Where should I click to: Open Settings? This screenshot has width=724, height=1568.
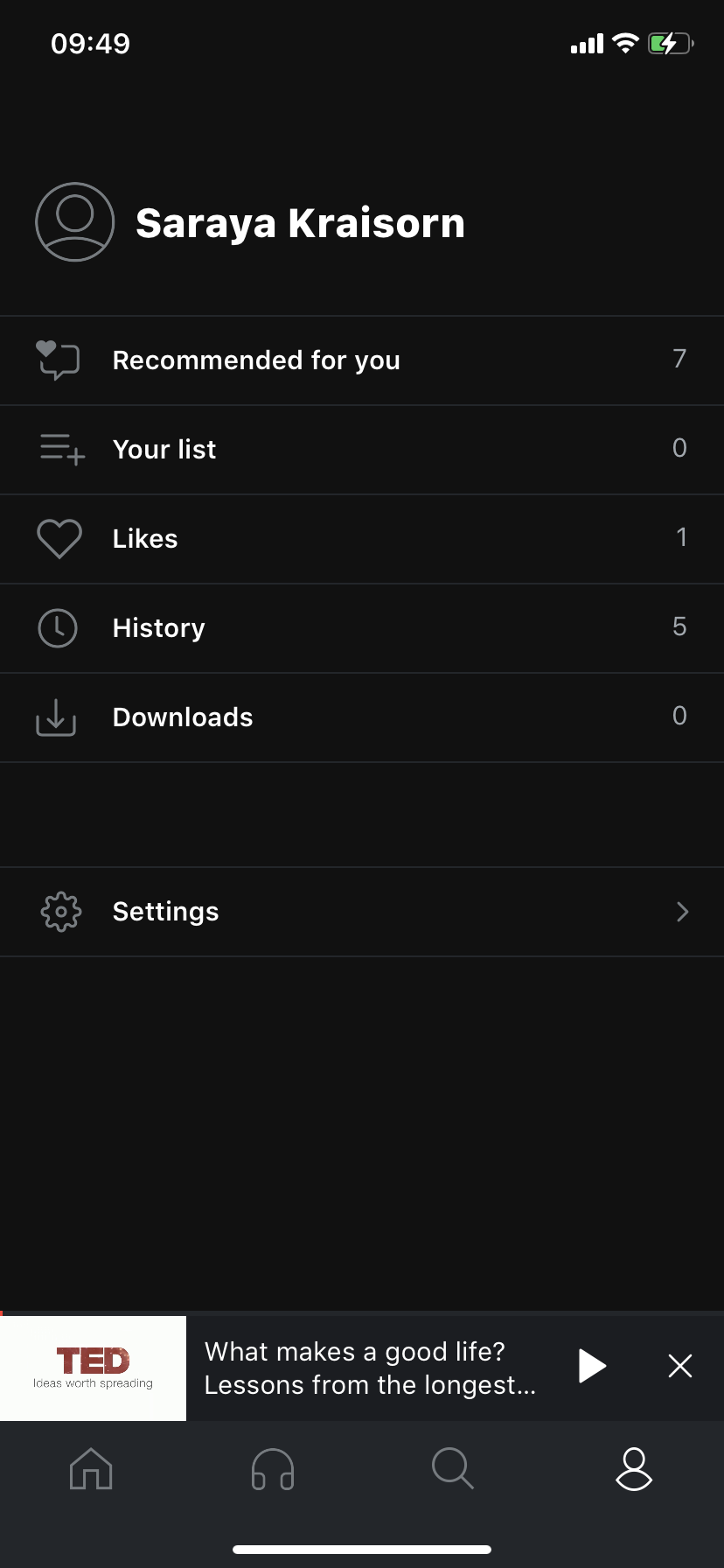(x=362, y=912)
